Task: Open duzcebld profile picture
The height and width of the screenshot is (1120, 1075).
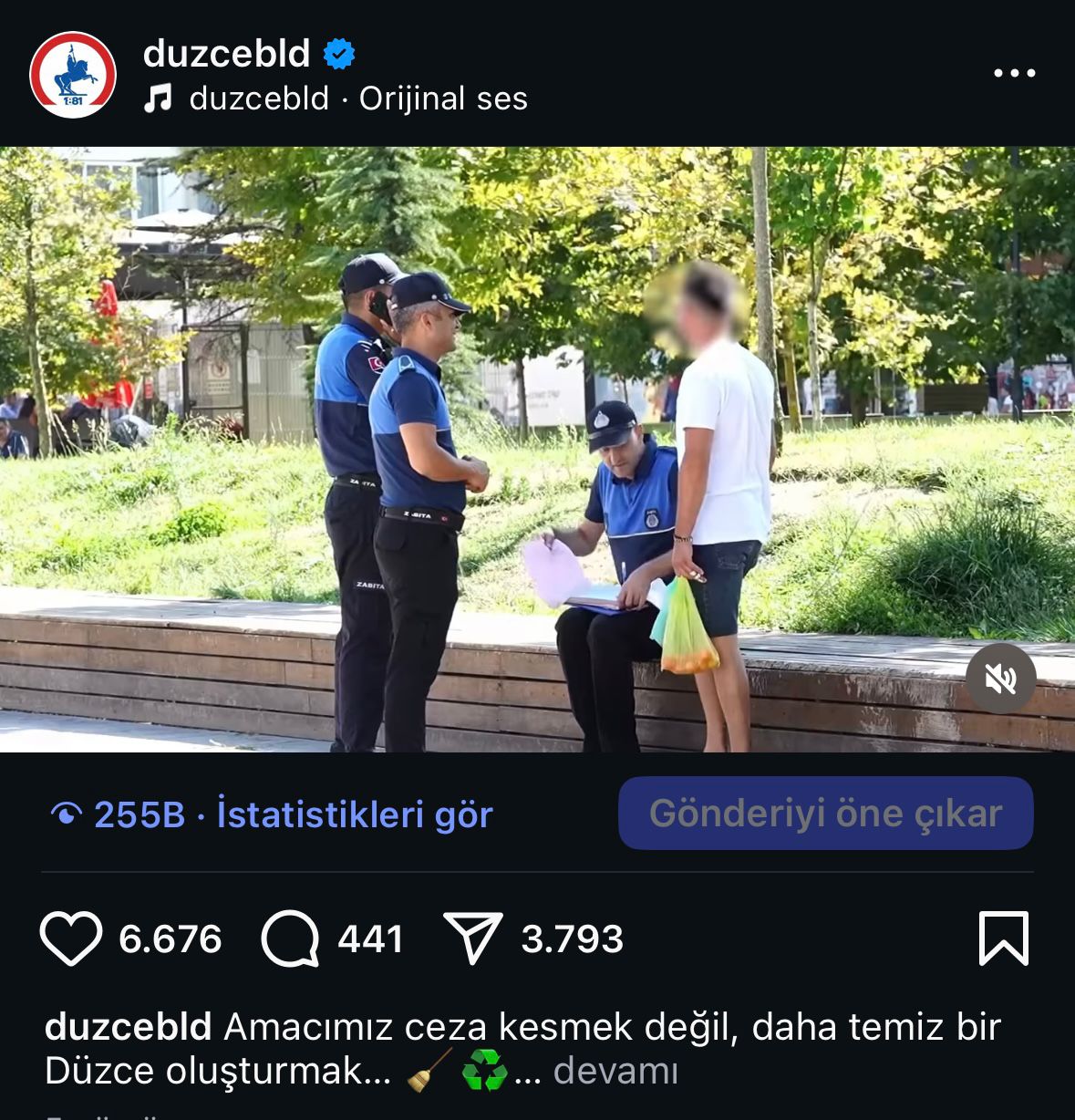Action: tap(73, 76)
